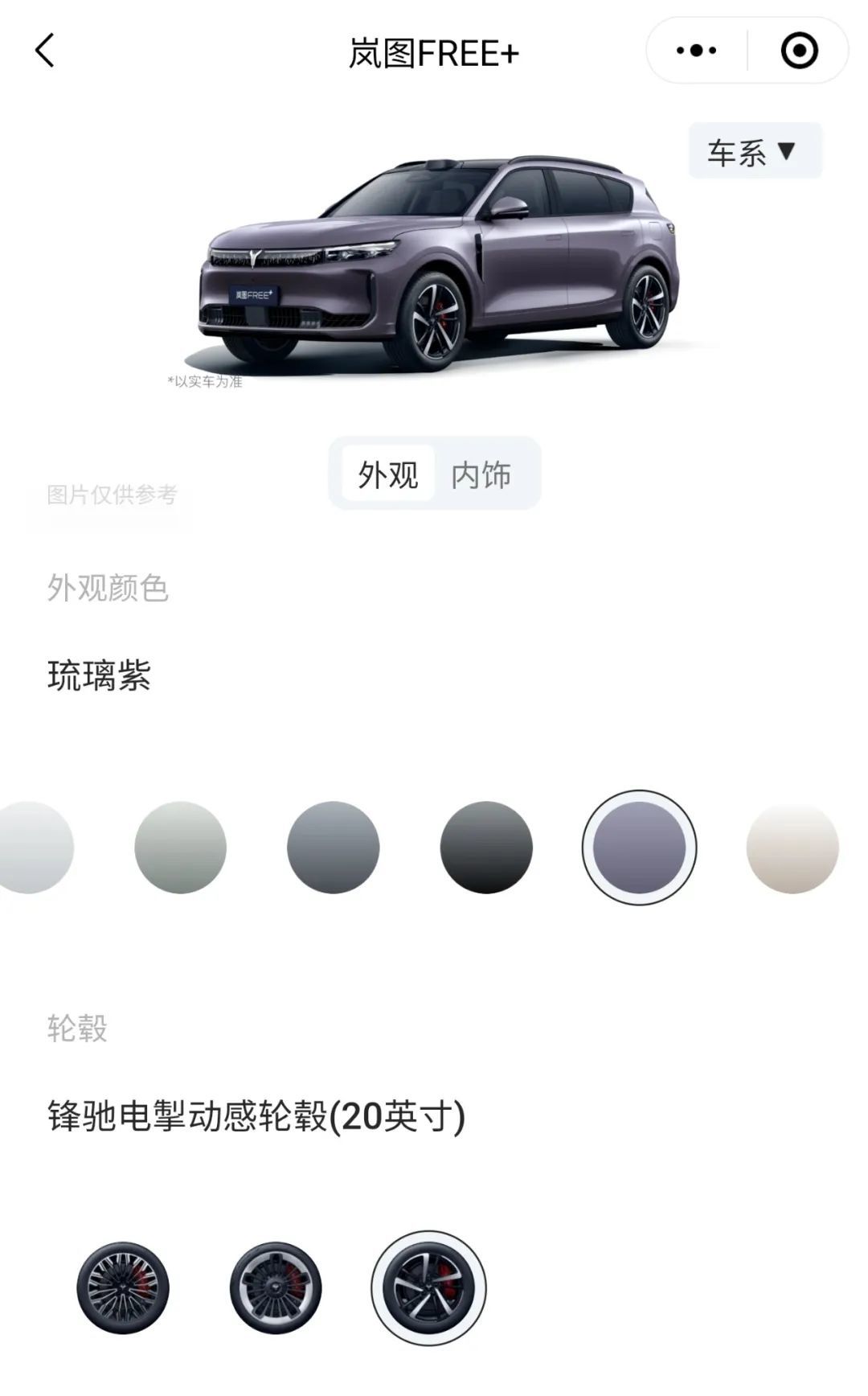The height and width of the screenshot is (1396, 868).
Task: Pick the medium gray exterior color
Action: click(333, 848)
